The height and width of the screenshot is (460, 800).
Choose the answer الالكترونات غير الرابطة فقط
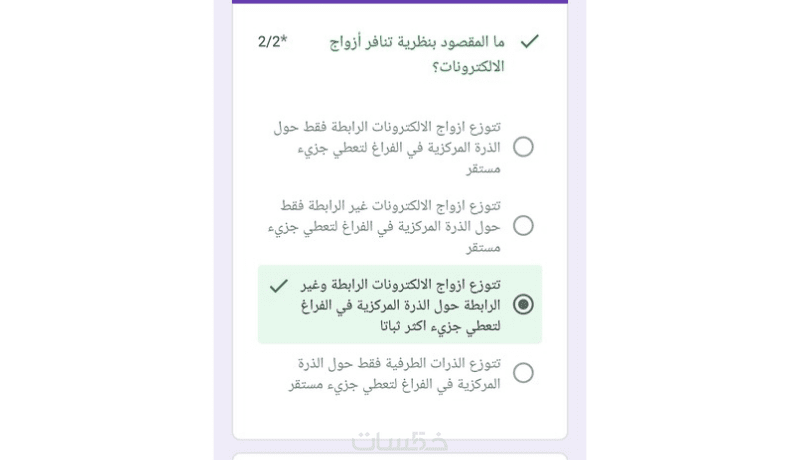tap(523, 226)
